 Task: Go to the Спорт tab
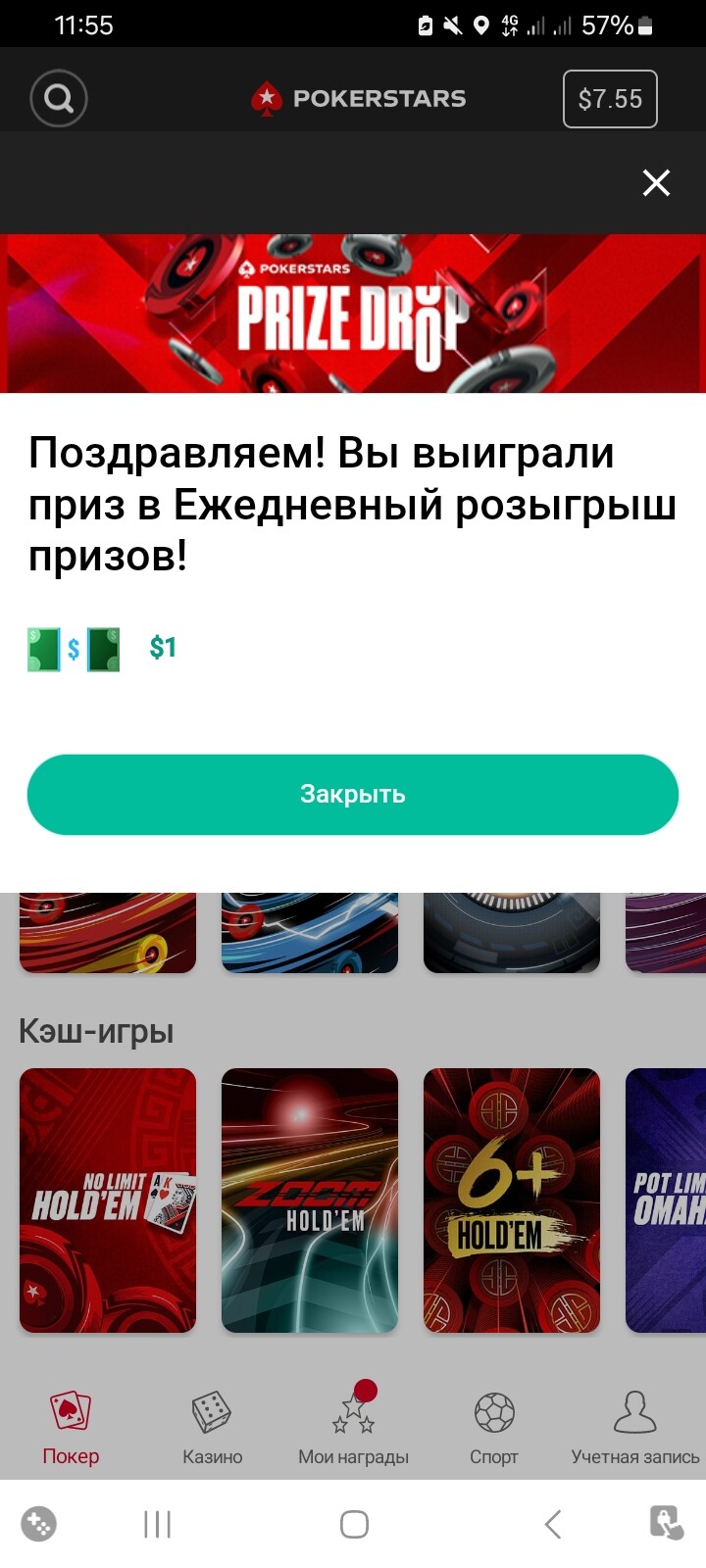pyautogui.click(x=494, y=1427)
